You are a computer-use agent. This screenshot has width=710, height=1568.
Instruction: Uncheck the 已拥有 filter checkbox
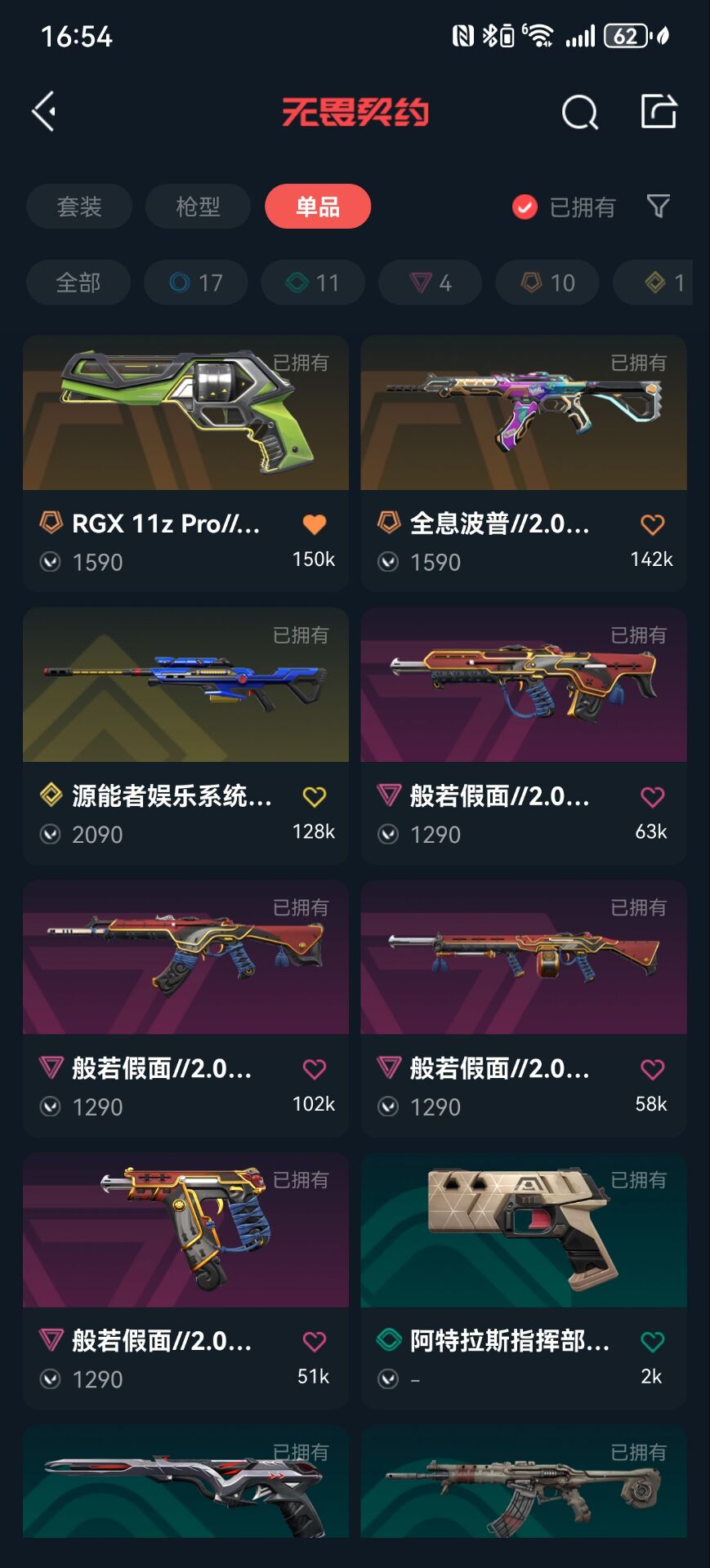[525, 207]
